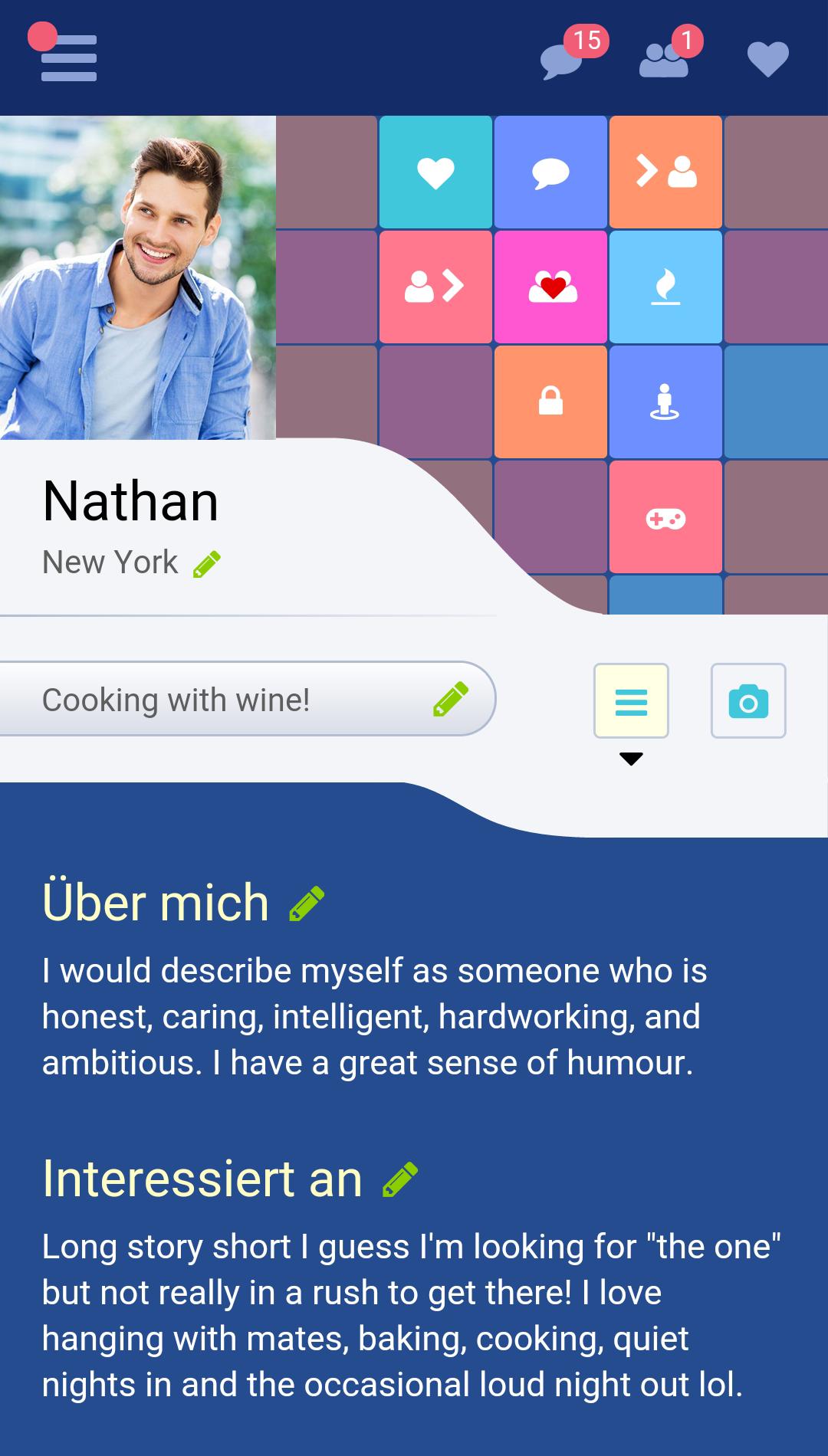Open the heart tile in the grid
This screenshot has height=1456, width=828.
click(x=435, y=170)
